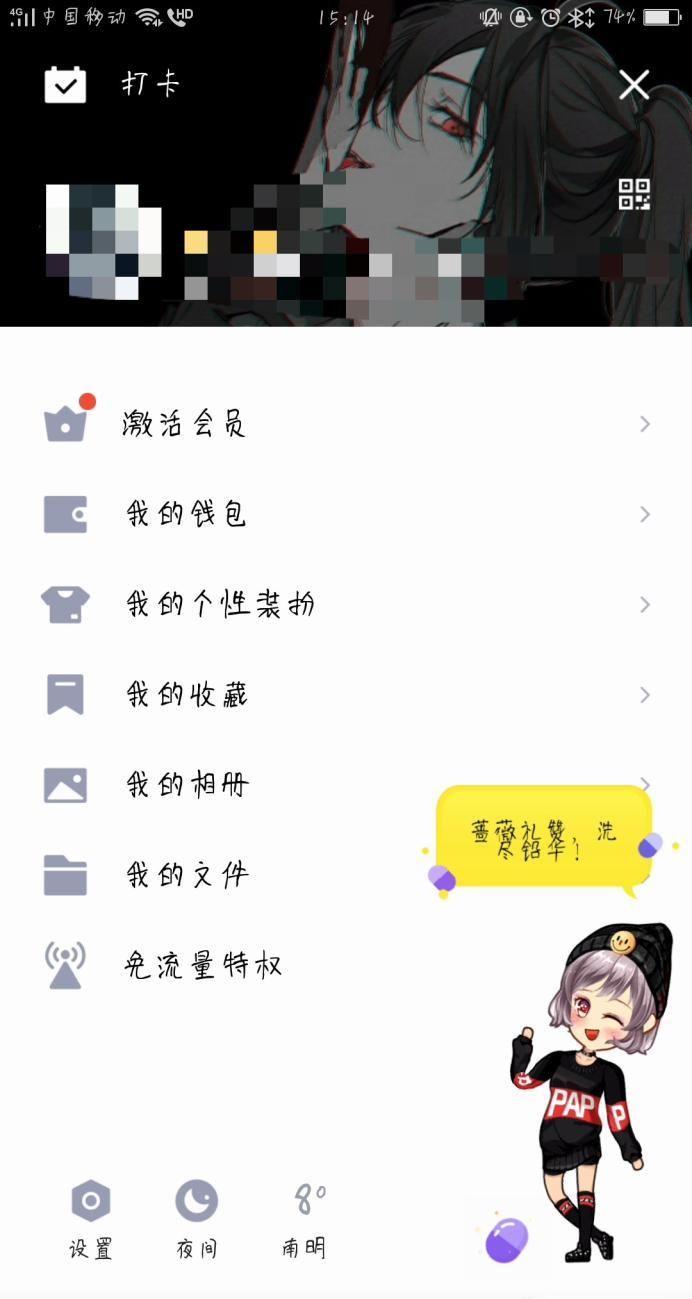Screen dimensions: 692x1299
Task: Open 设置 settings
Action: point(91,1218)
